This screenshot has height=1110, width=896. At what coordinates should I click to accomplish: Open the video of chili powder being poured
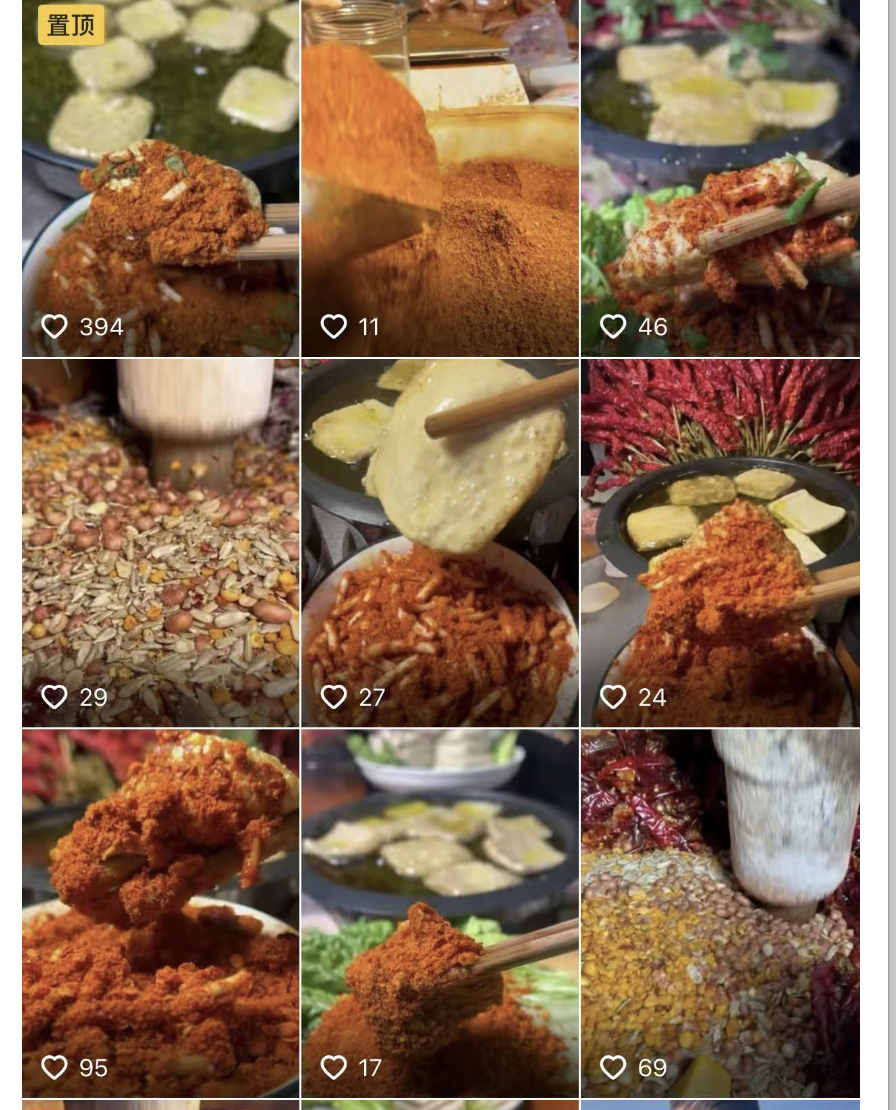point(440,160)
